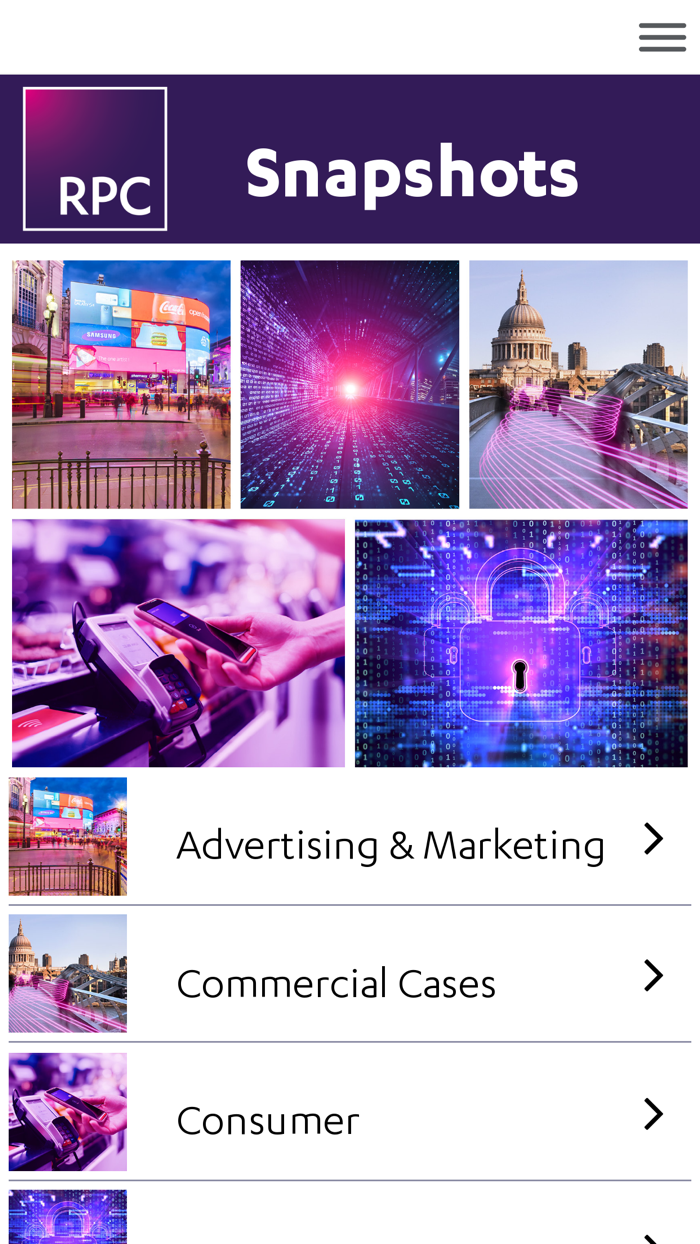Tap the Piccadilly Circus billboard tile
Image resolution: width=700 pixels, height=1244 pixels.
tap(121, 384)
